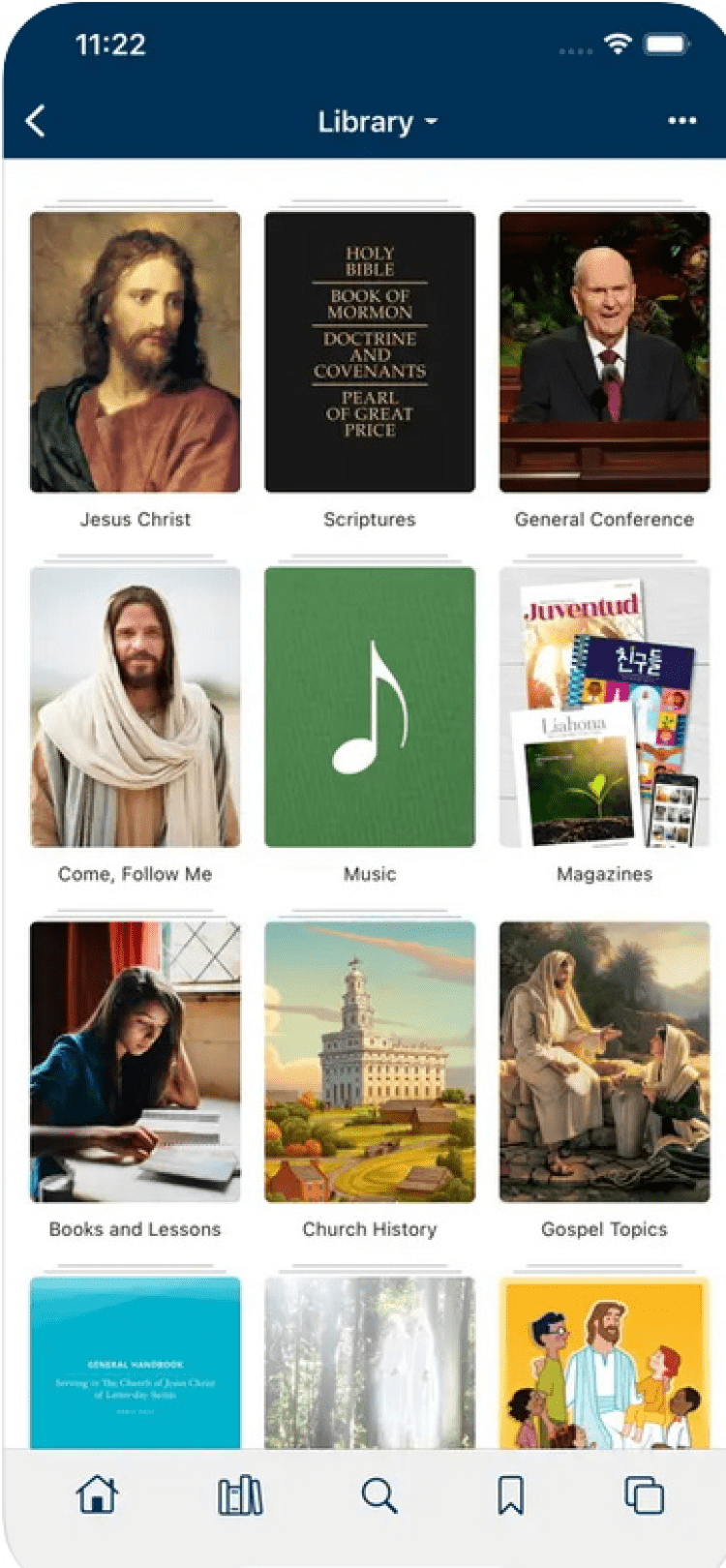Show open screens via stacked squares icon
The width and height of the screenshot is (726, 1568).
coord(644,1495)
